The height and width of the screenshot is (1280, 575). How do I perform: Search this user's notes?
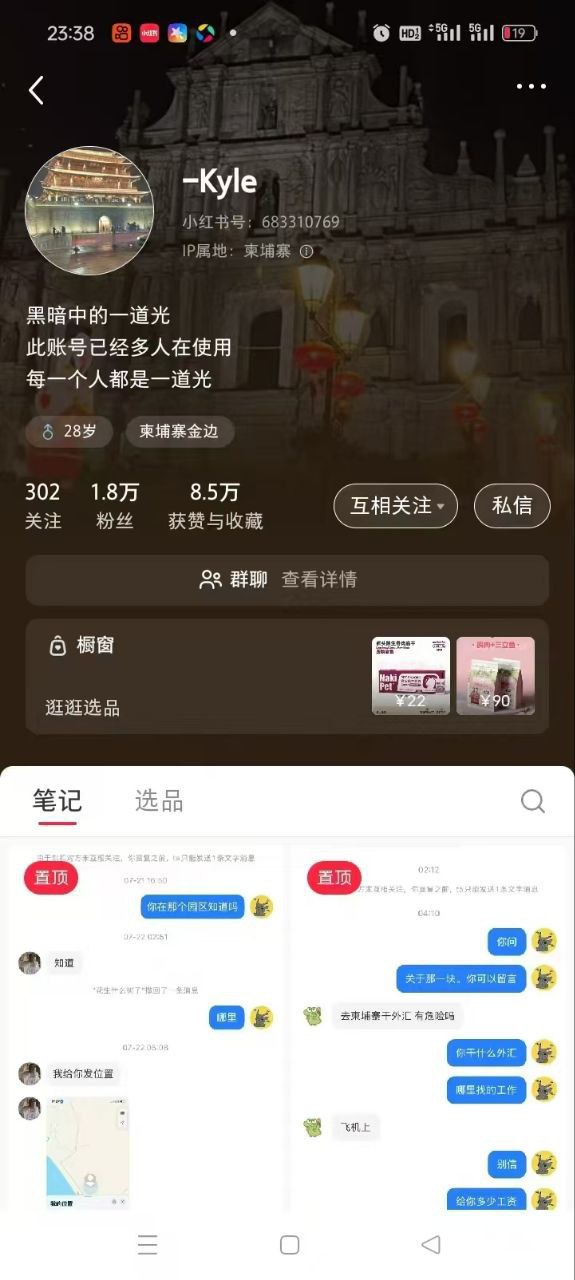click(x=533, y=801)
